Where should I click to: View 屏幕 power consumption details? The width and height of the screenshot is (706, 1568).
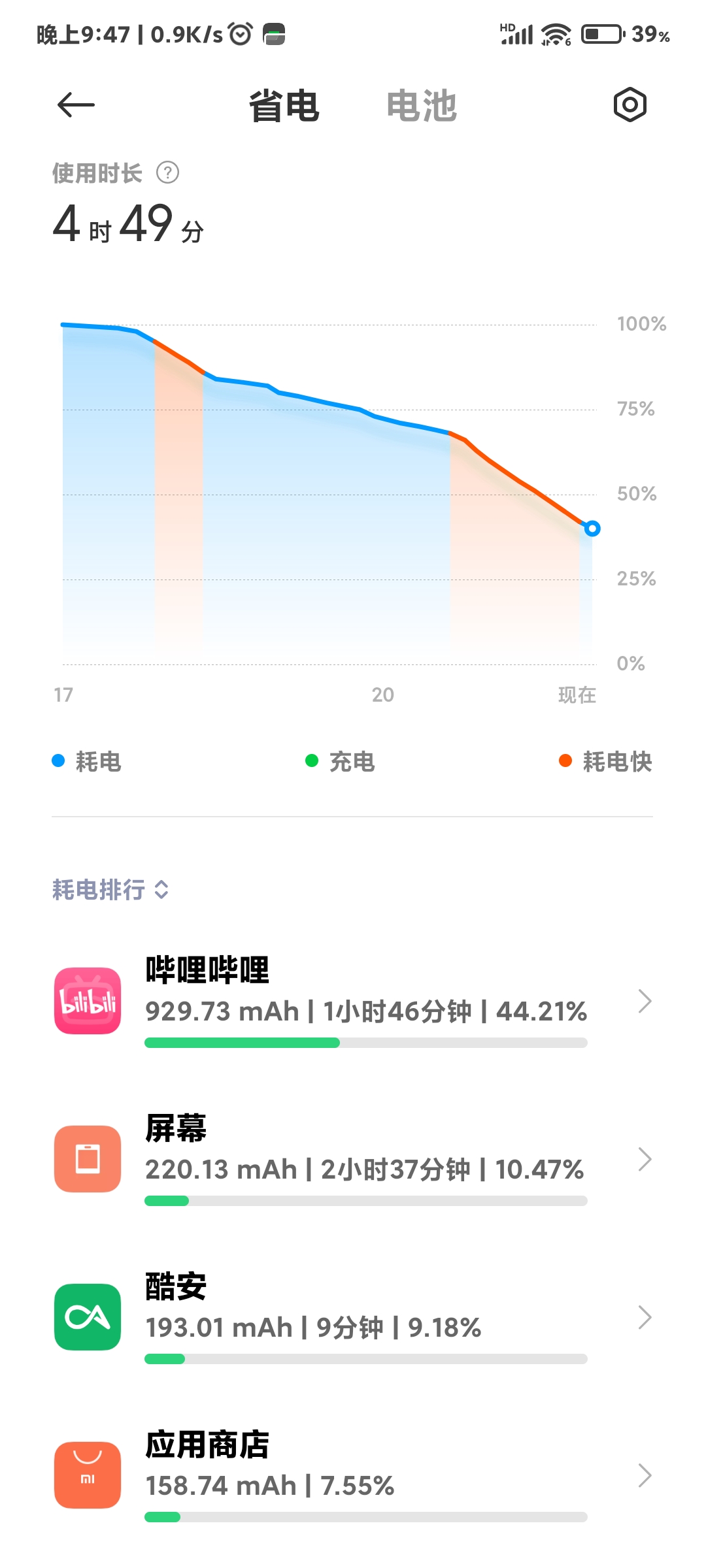353,1159
